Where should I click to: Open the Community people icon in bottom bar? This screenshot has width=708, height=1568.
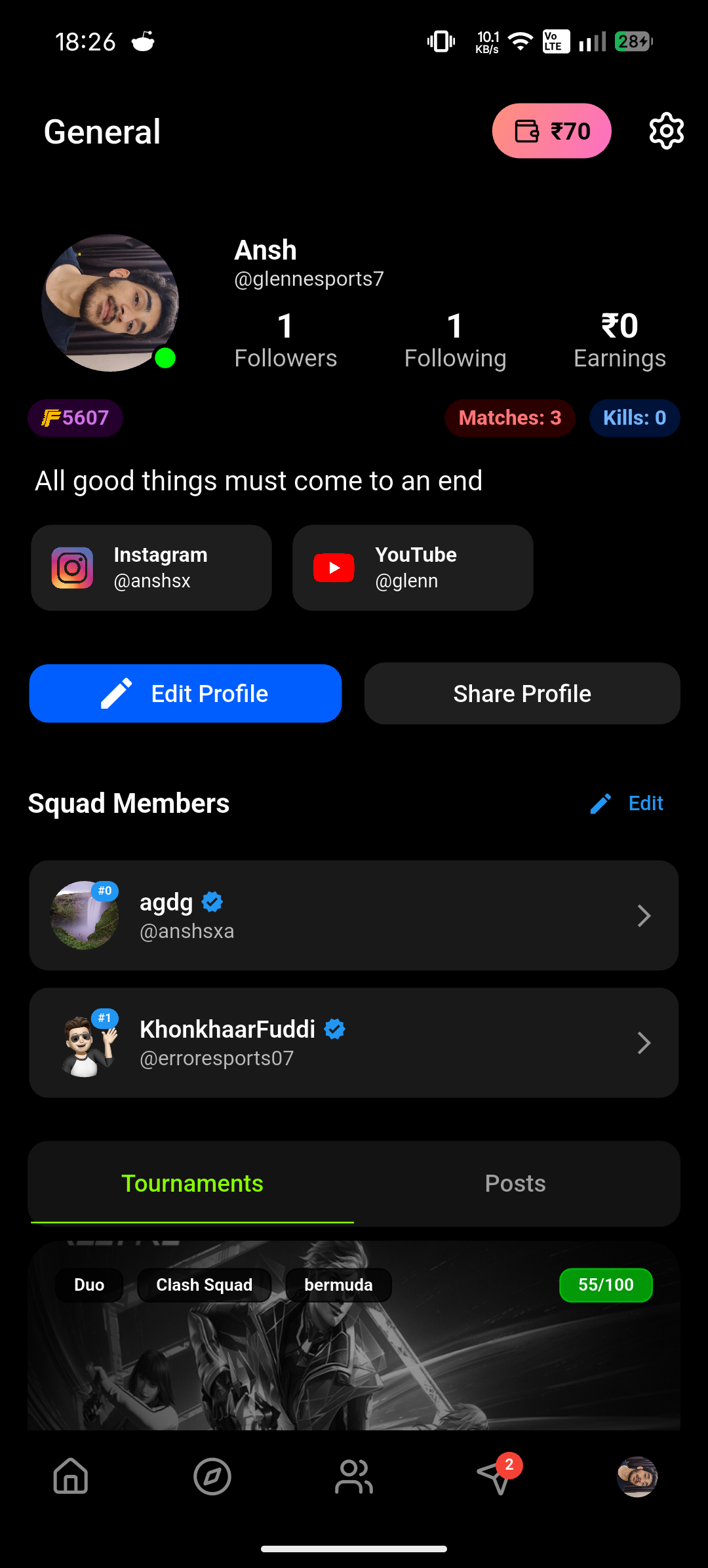[x=353, y=1477]
